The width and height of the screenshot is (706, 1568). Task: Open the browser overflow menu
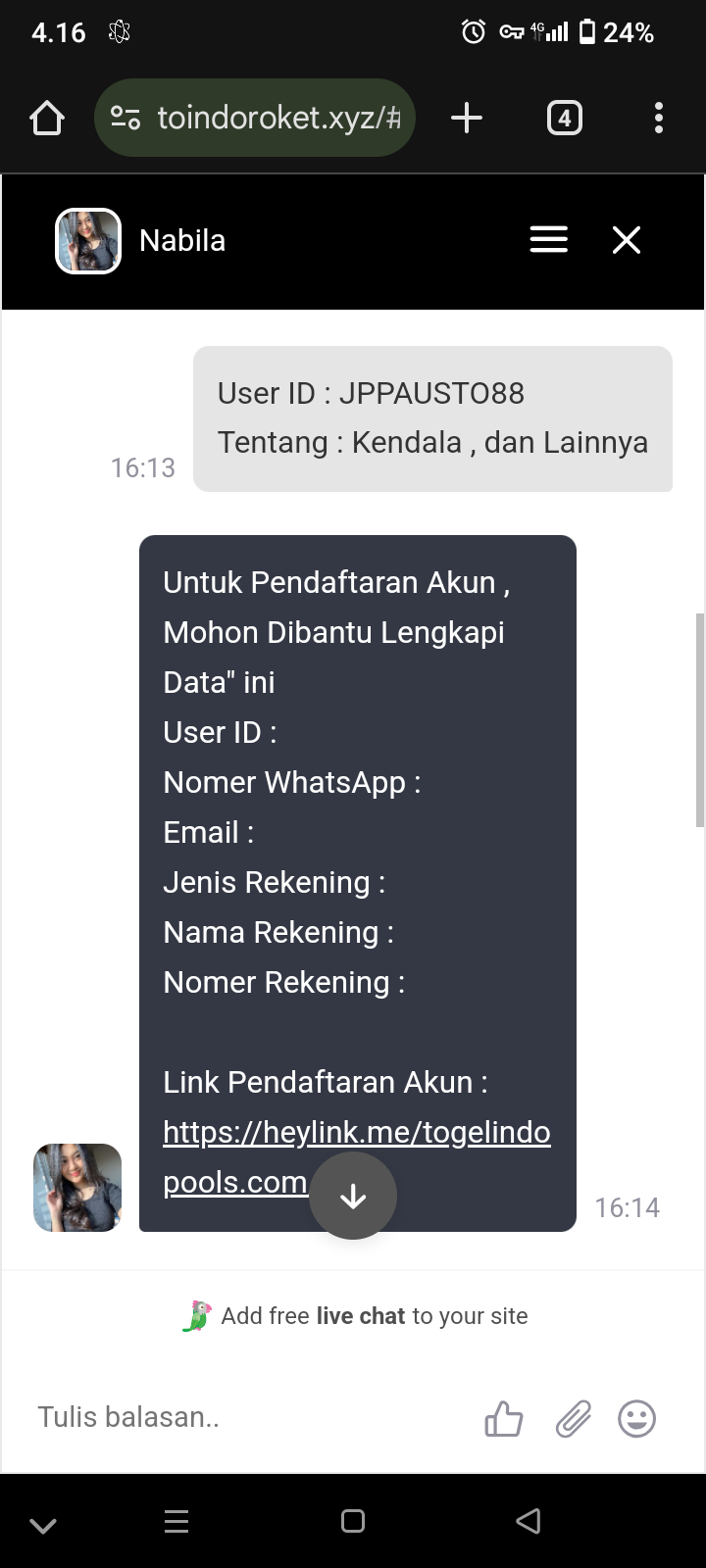click(x=658, y=119)
